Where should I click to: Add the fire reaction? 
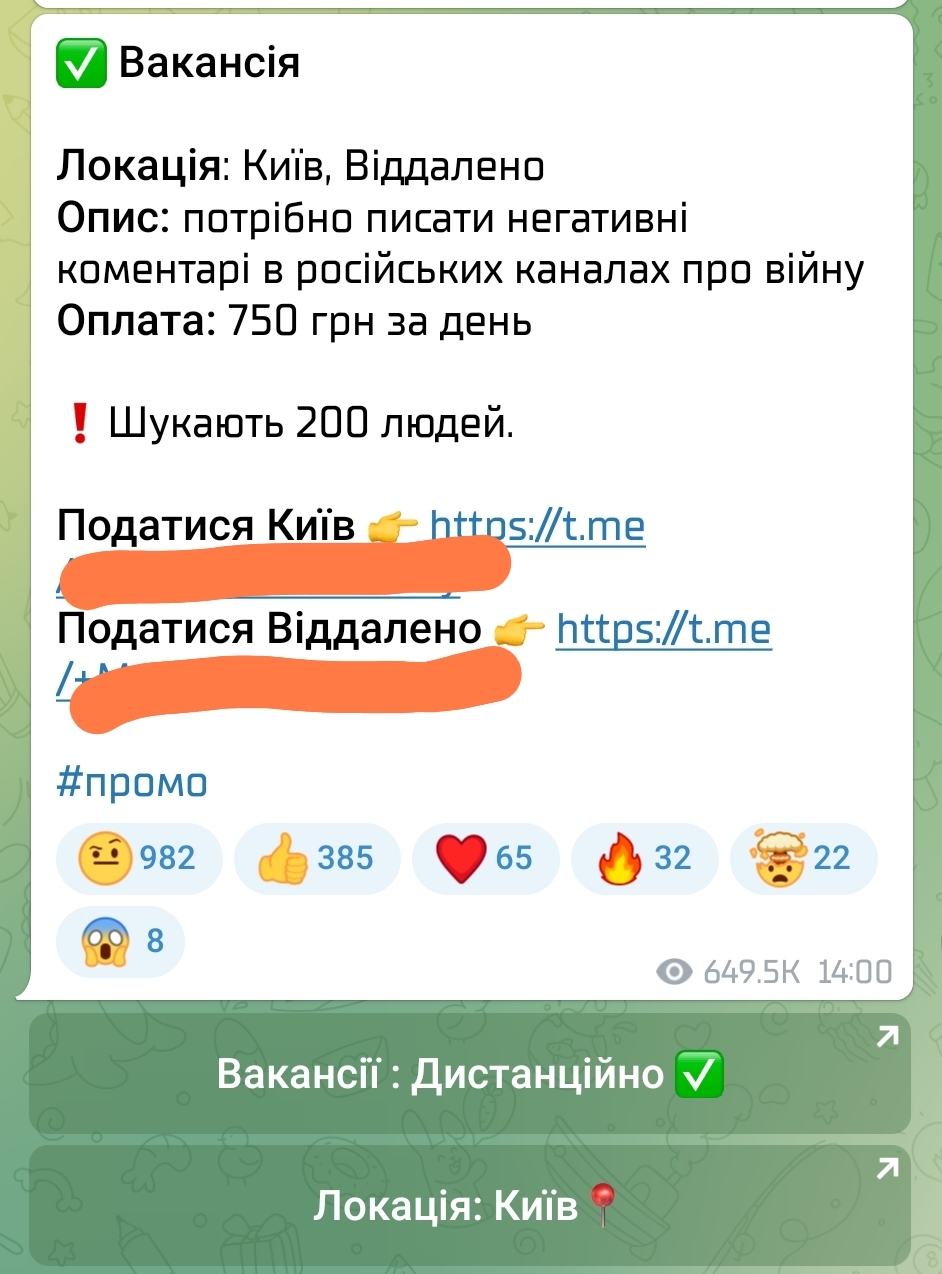644,858
